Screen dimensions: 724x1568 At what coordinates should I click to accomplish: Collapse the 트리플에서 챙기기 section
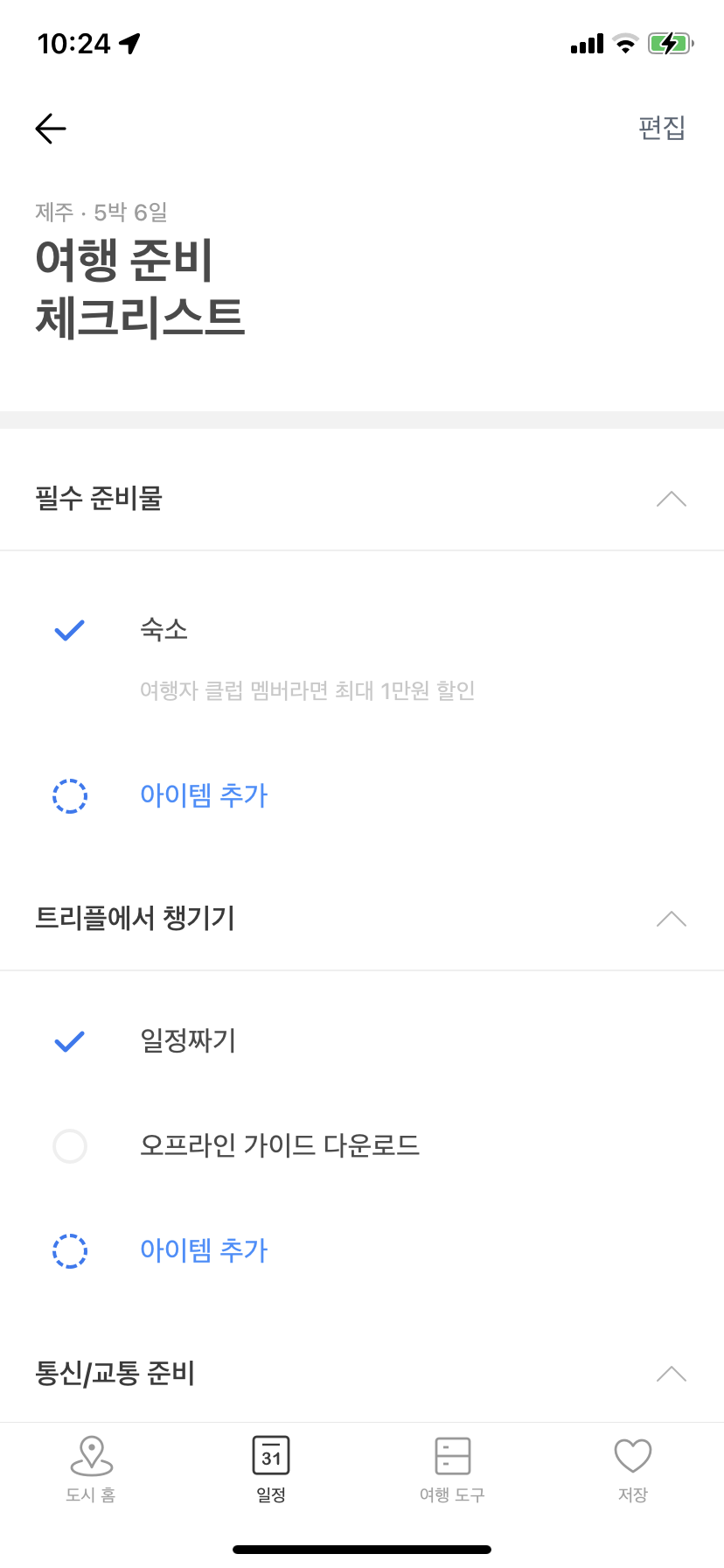click(x=672, y=919)
